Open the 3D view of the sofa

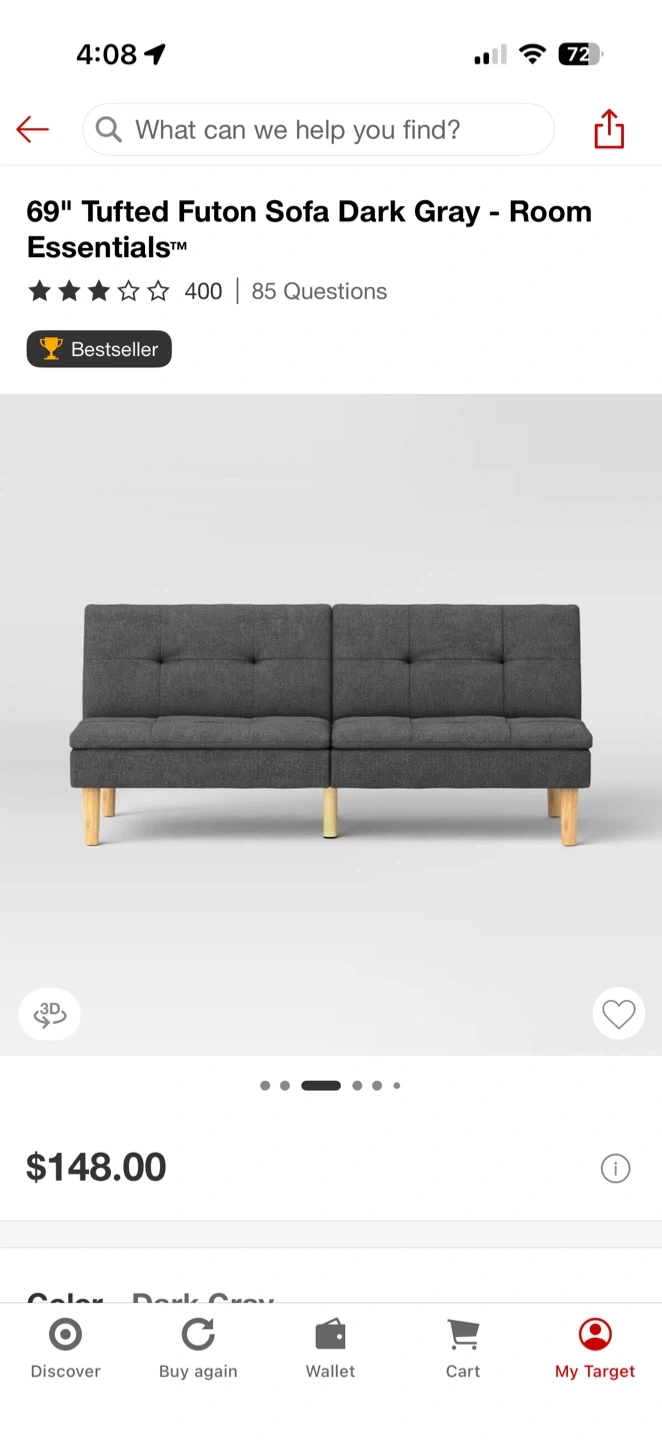49,1015
